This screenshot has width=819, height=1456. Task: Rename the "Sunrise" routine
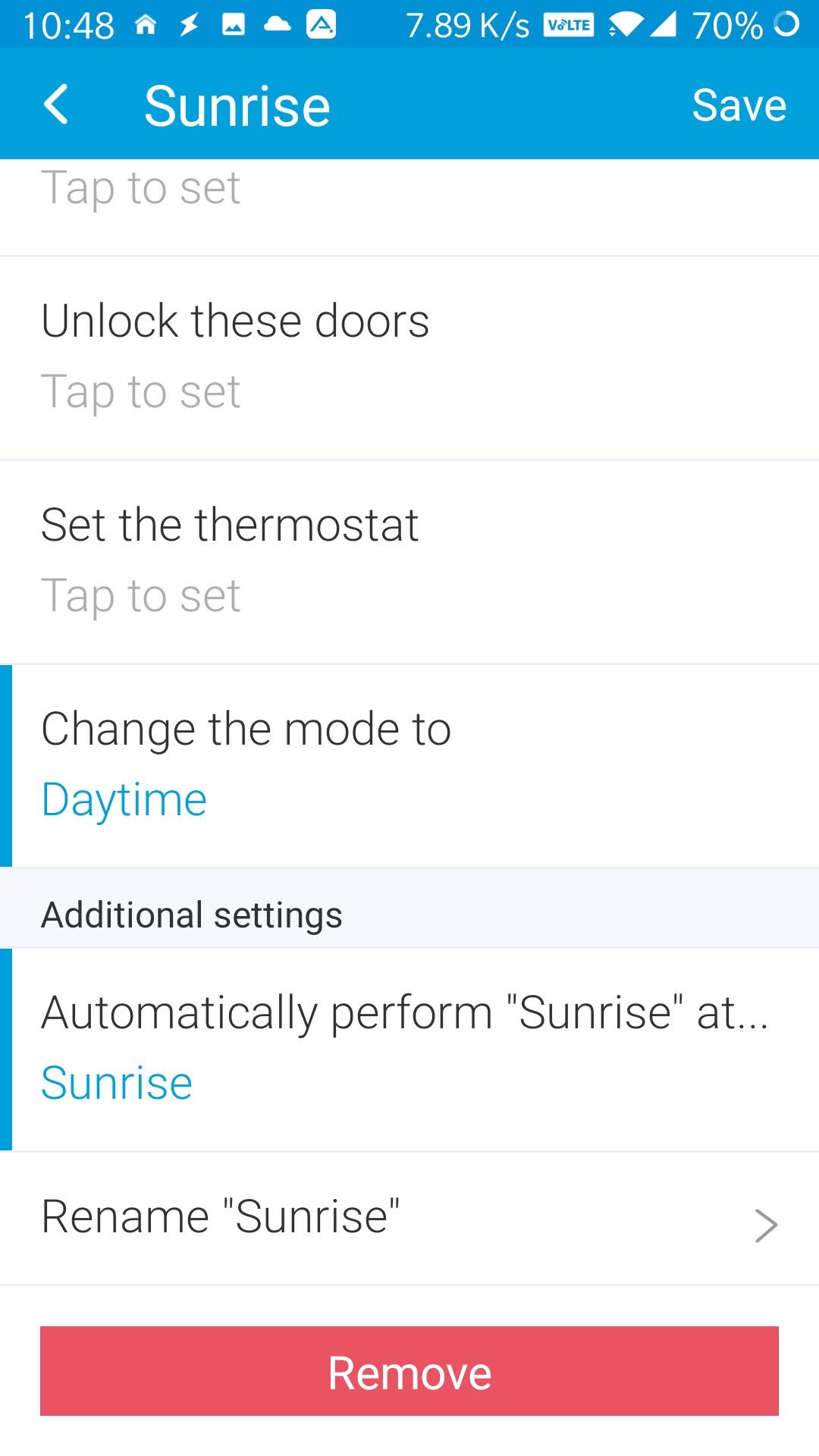(409, 1218)
